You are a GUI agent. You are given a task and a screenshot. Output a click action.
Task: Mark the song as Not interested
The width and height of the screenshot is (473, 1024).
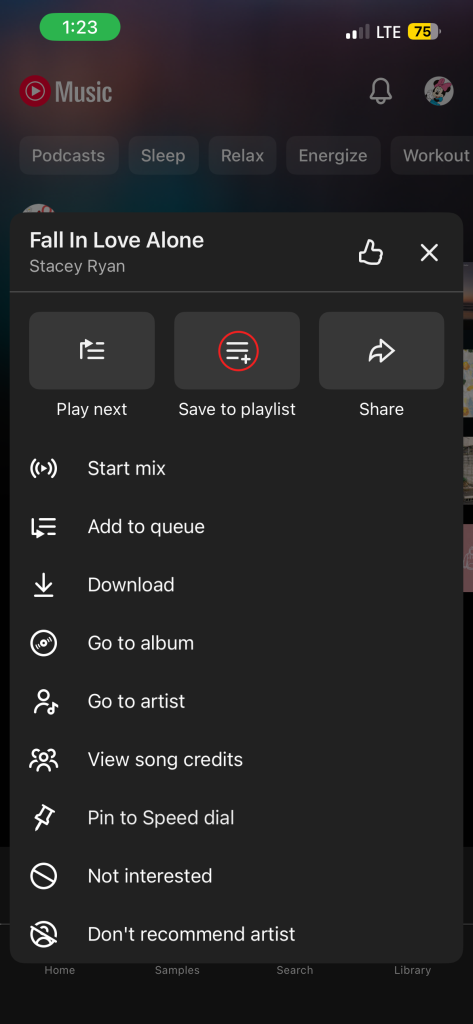click(236, 876)
